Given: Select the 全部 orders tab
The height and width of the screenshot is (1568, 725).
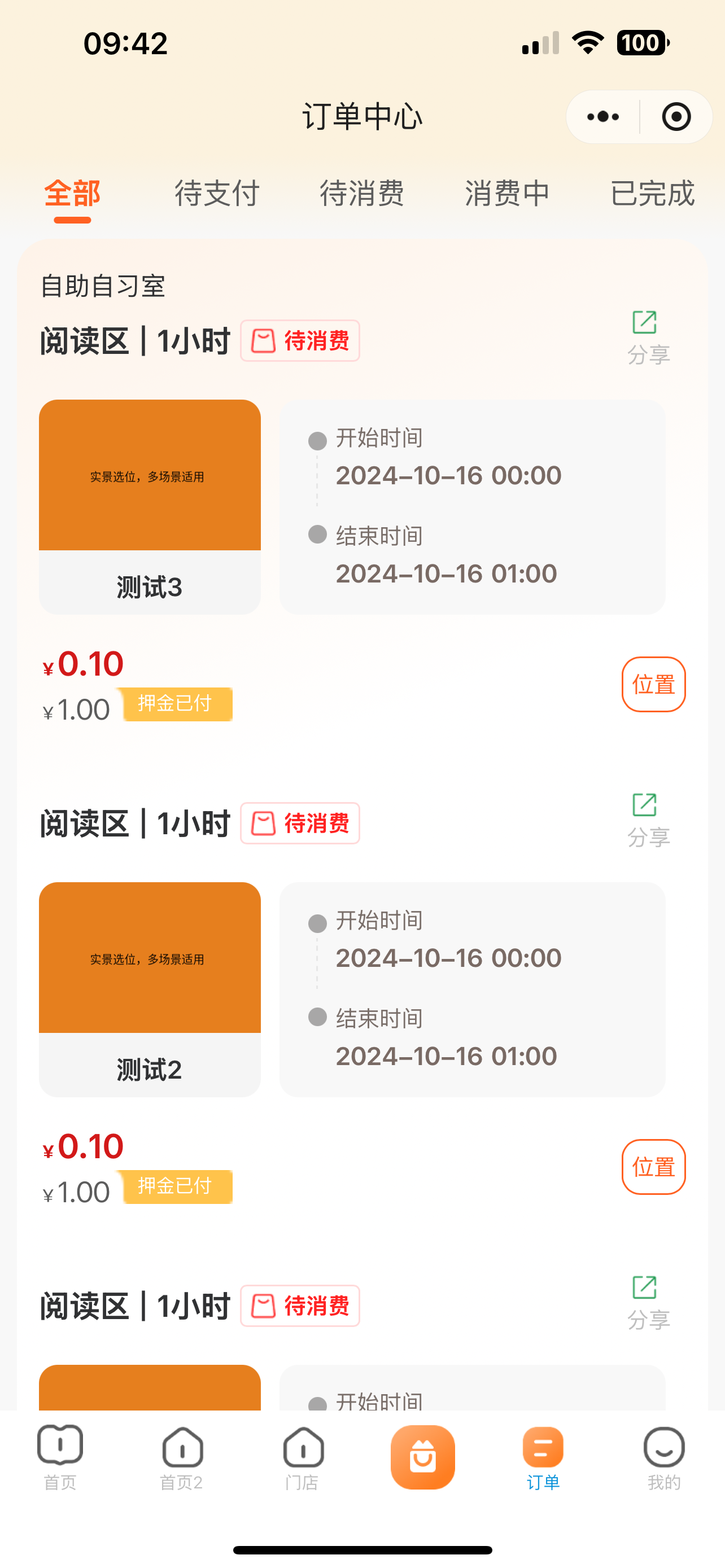Looking at the screenshot, I should (x=72, y=194).
